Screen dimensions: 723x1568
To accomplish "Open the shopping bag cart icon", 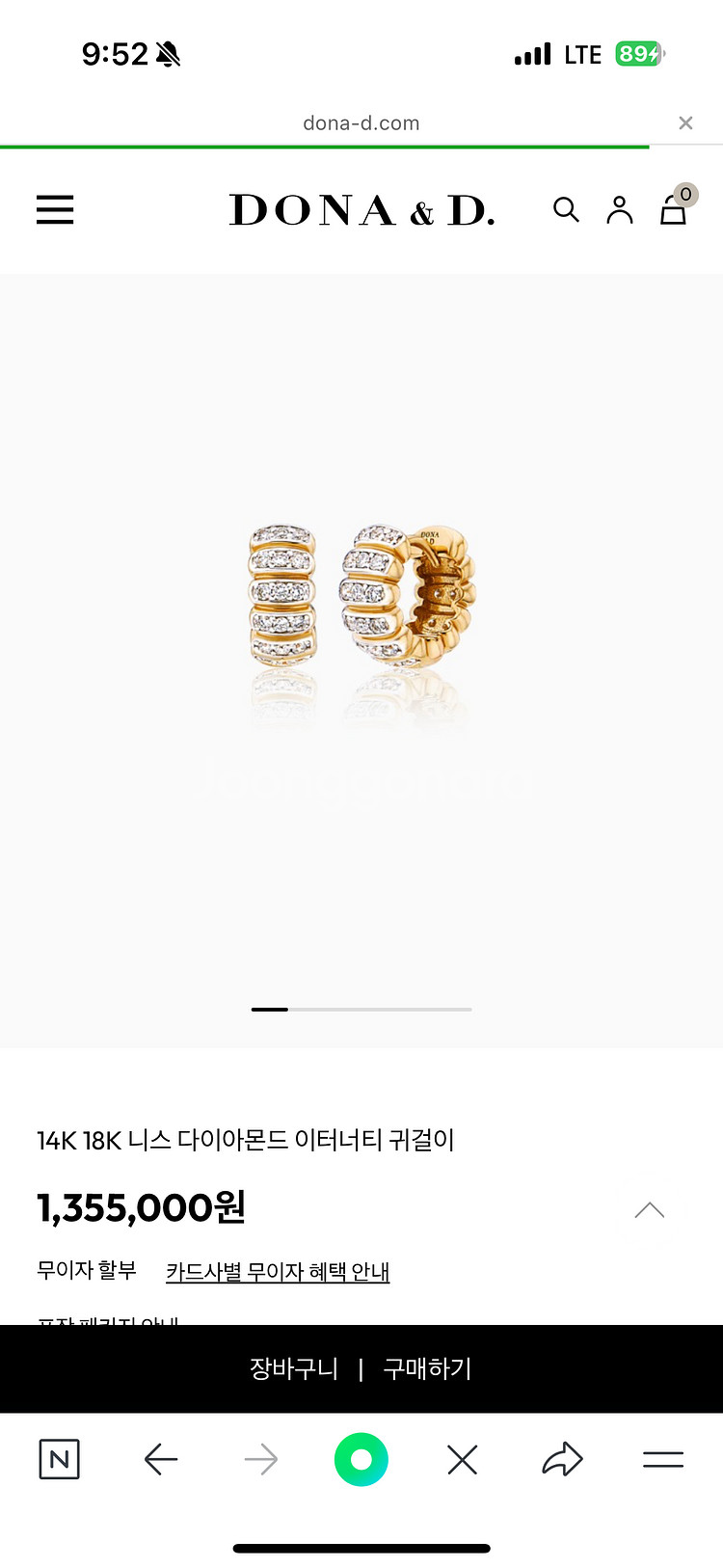I will 673,212.
